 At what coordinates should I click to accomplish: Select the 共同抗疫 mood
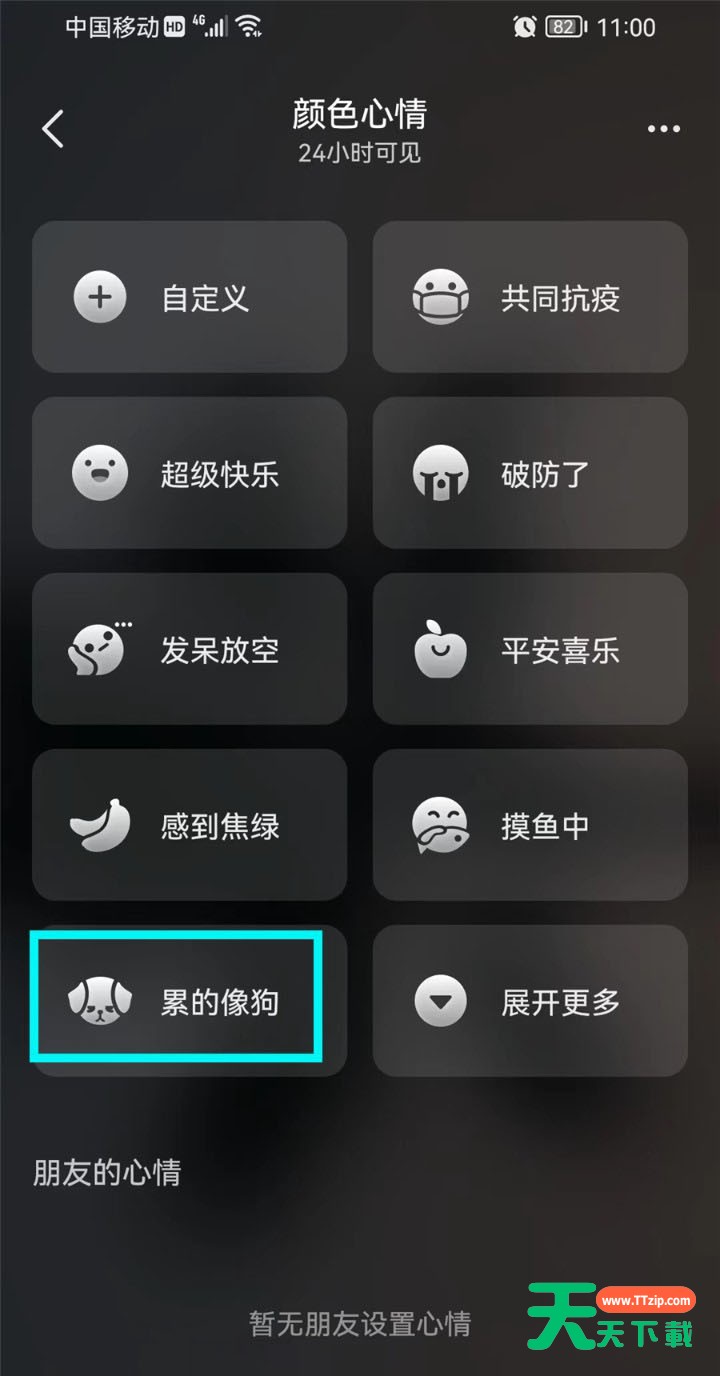click(x=530, y=297)
